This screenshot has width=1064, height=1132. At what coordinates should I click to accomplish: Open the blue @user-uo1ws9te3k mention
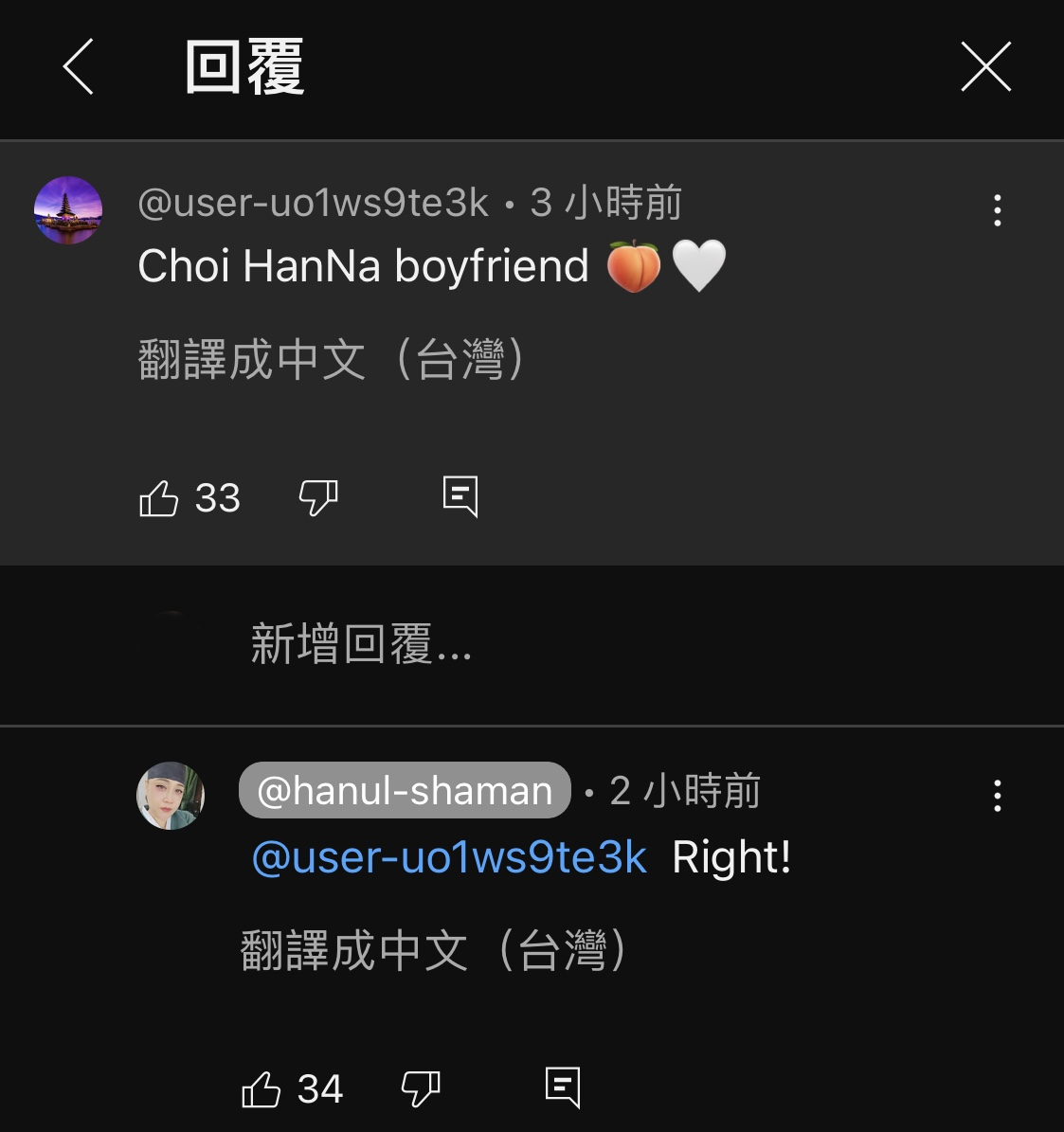[449, 857]
